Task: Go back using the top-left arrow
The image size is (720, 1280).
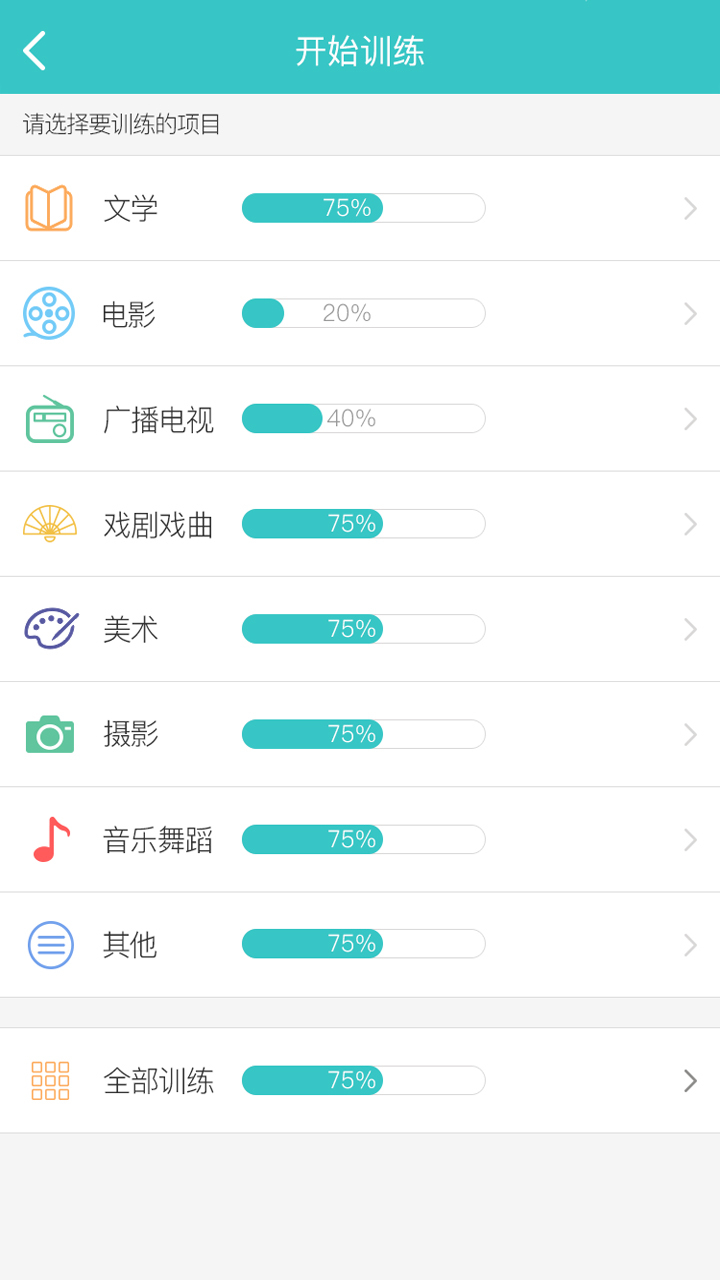Action: pos(35,50)
